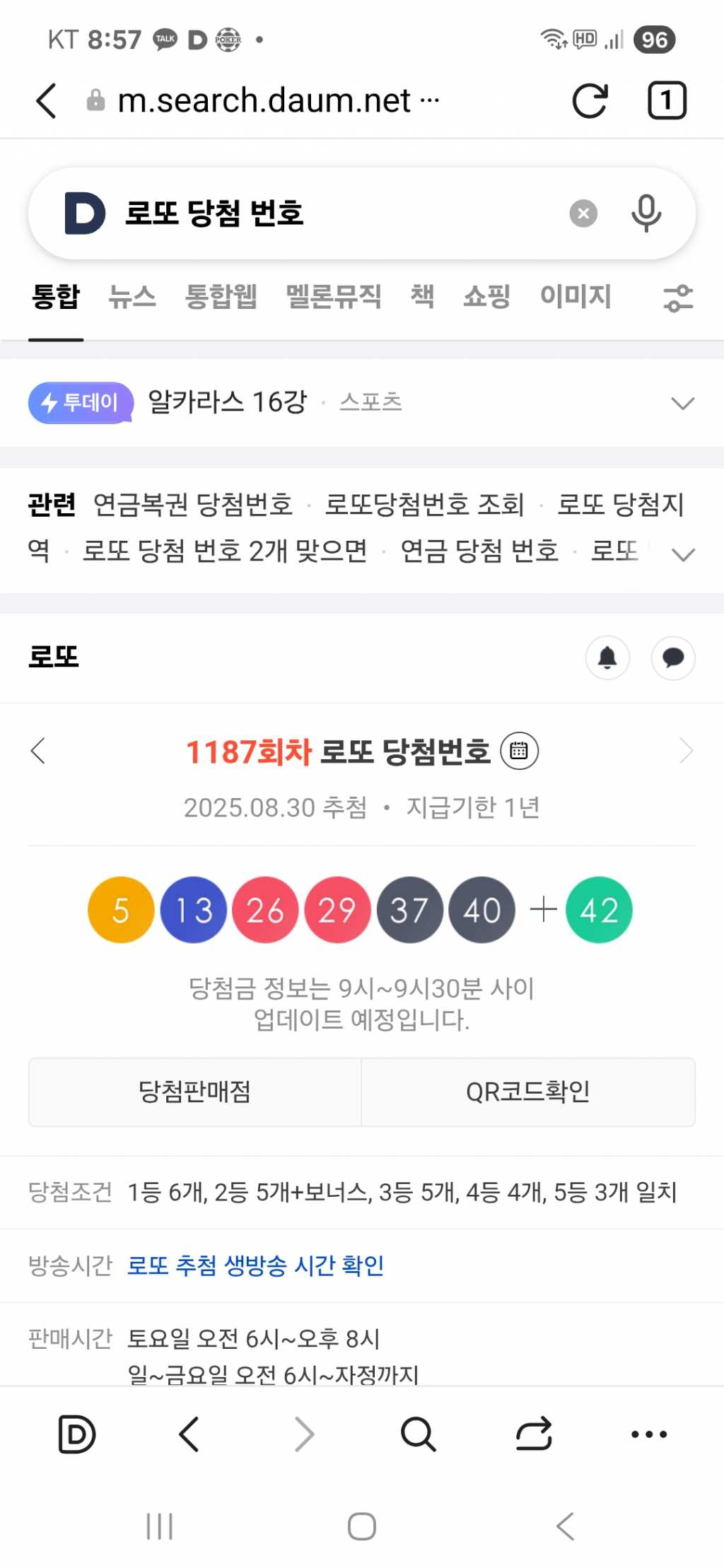
Task: Open 로또 추첨 생방송 시간 확인 link
Action: pos(255,1265)
